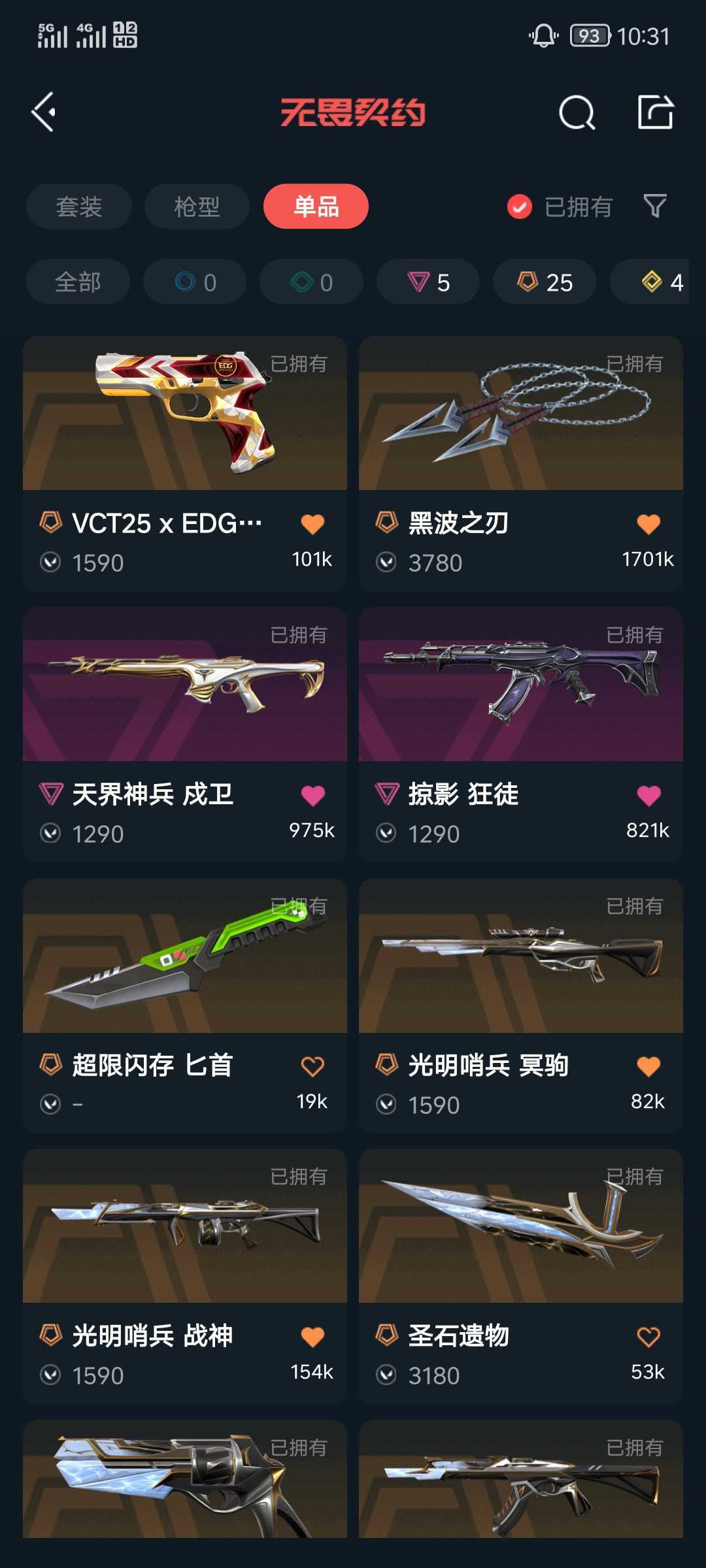This screenshot has height=1568, width=706.
Task: Unlike the 天界神兵 戍卫 skin
Action: (312, 795)
